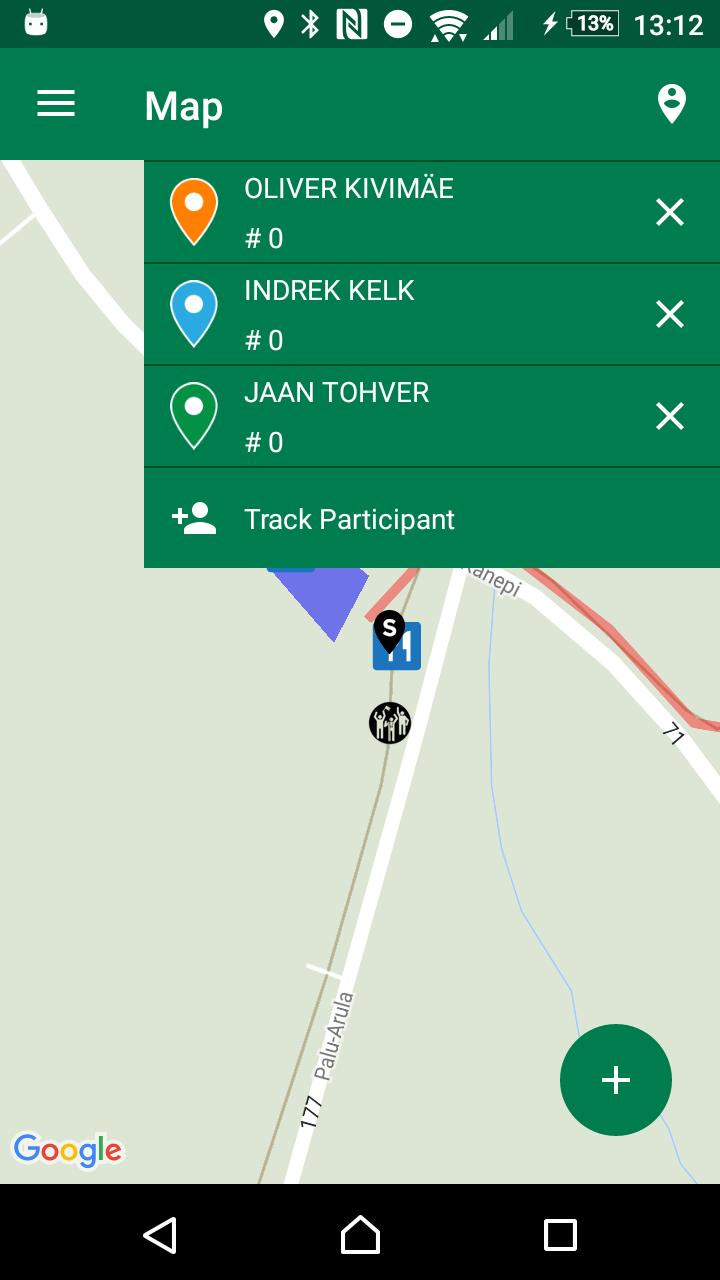The image size is (720, 1280).
Task: Tap the black S marker on the map
Action: tap(388, 628)
